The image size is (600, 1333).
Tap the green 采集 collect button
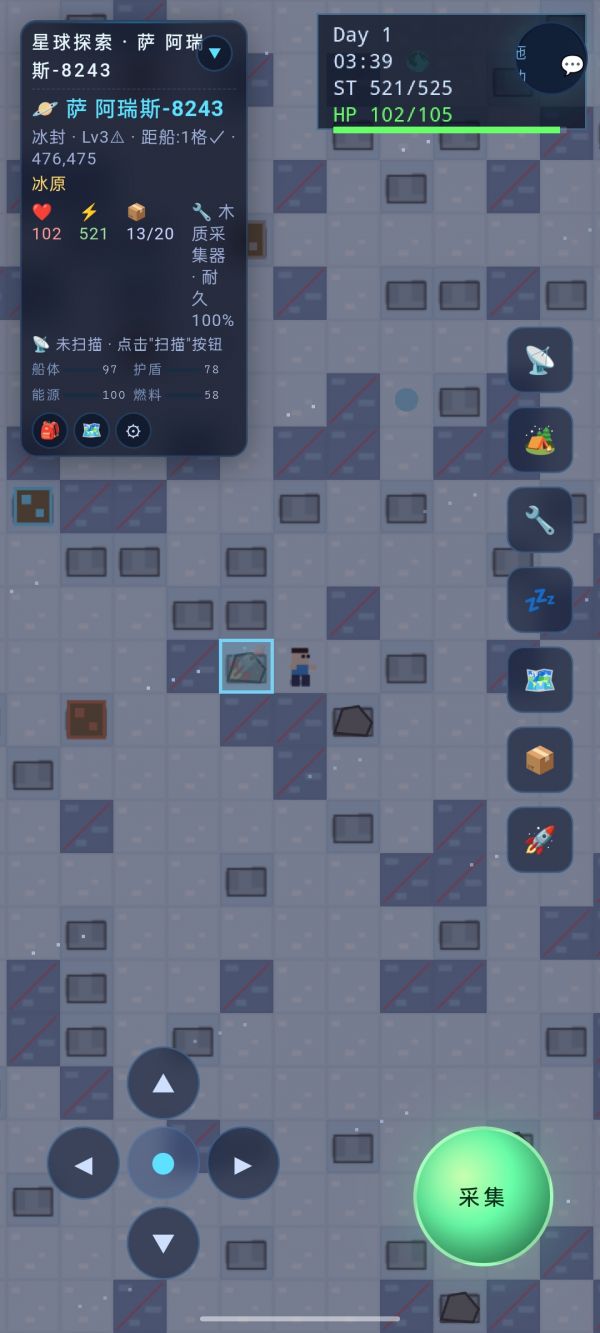click(x=483, y=1196)
